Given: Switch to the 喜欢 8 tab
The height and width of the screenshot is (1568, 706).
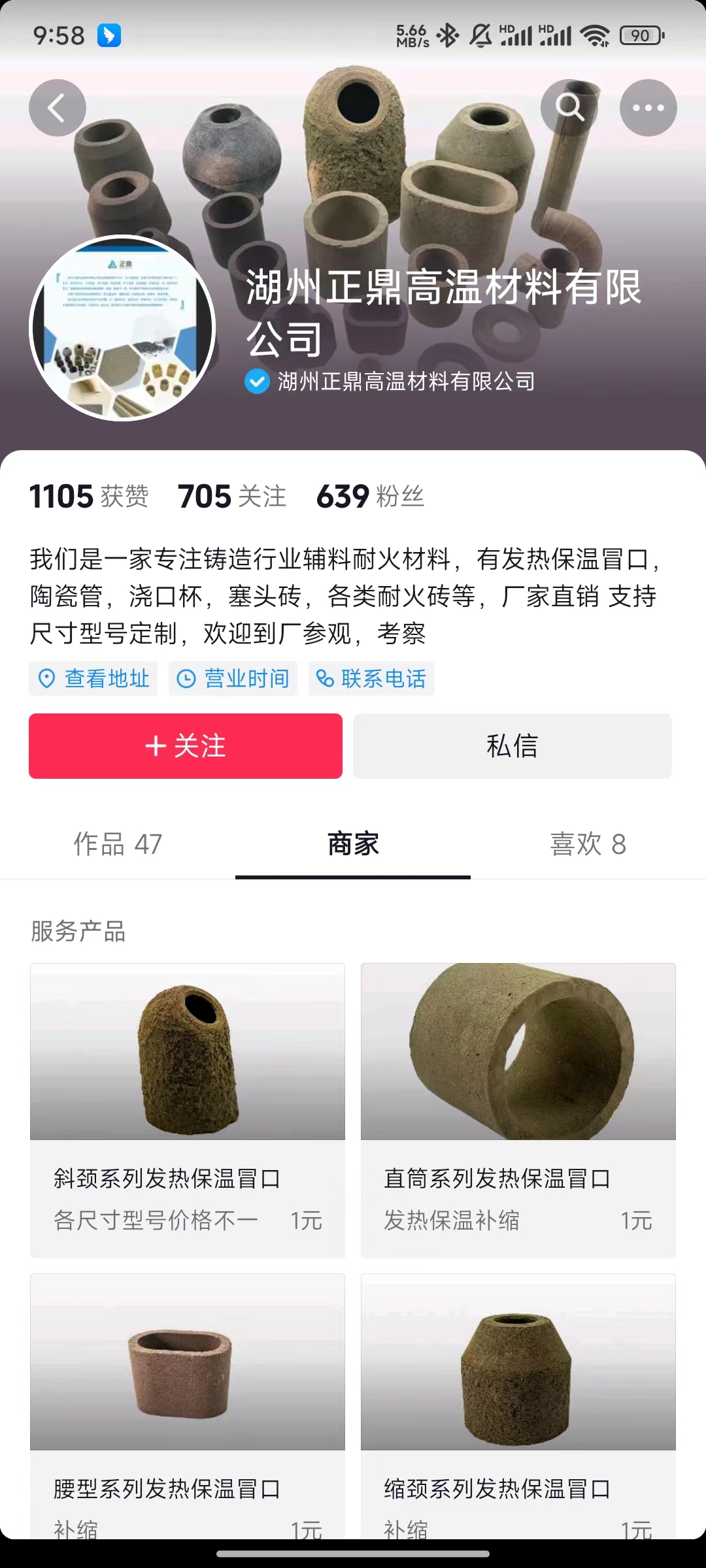Looking at the screenshot, I should [x=588, y=844].
